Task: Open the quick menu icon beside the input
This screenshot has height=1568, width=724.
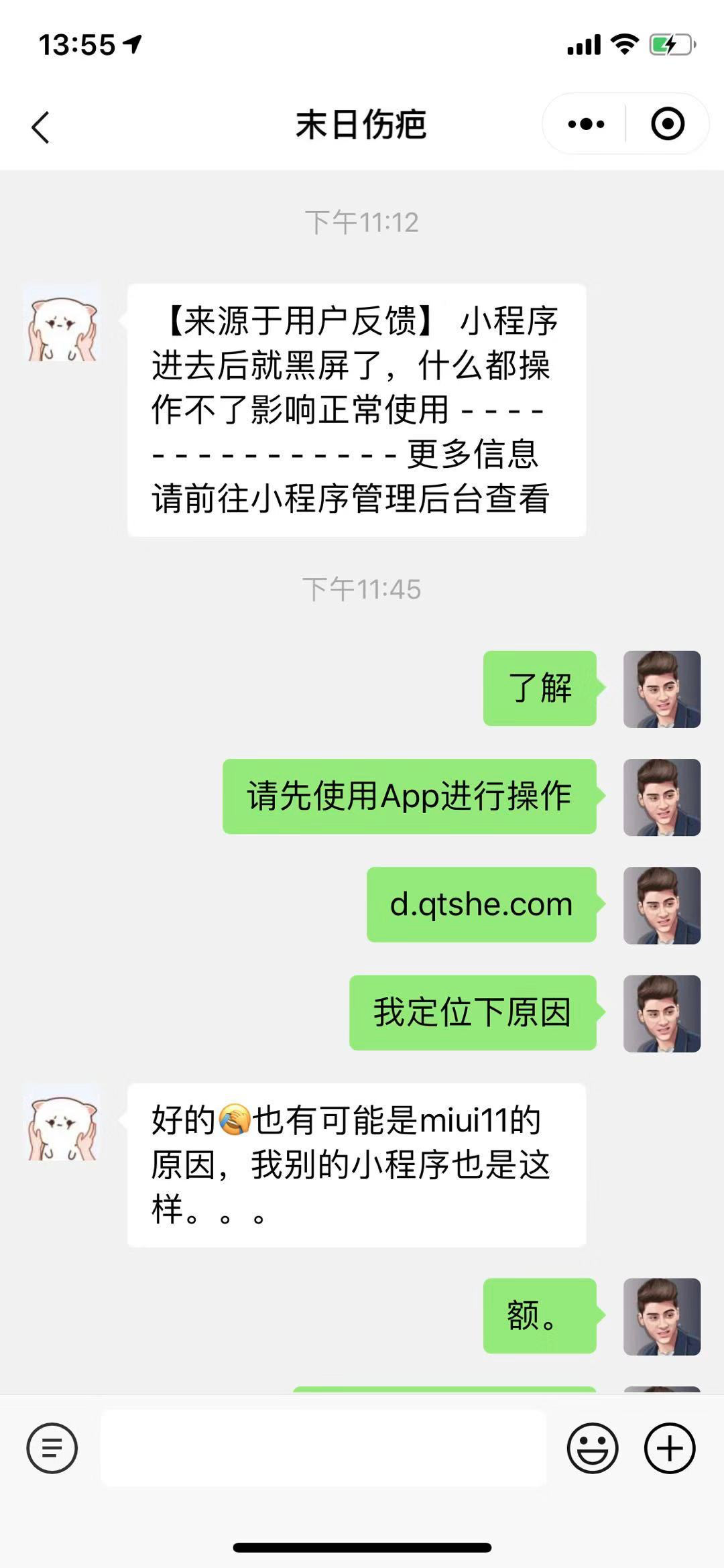Action: [x=52, y=1448]
